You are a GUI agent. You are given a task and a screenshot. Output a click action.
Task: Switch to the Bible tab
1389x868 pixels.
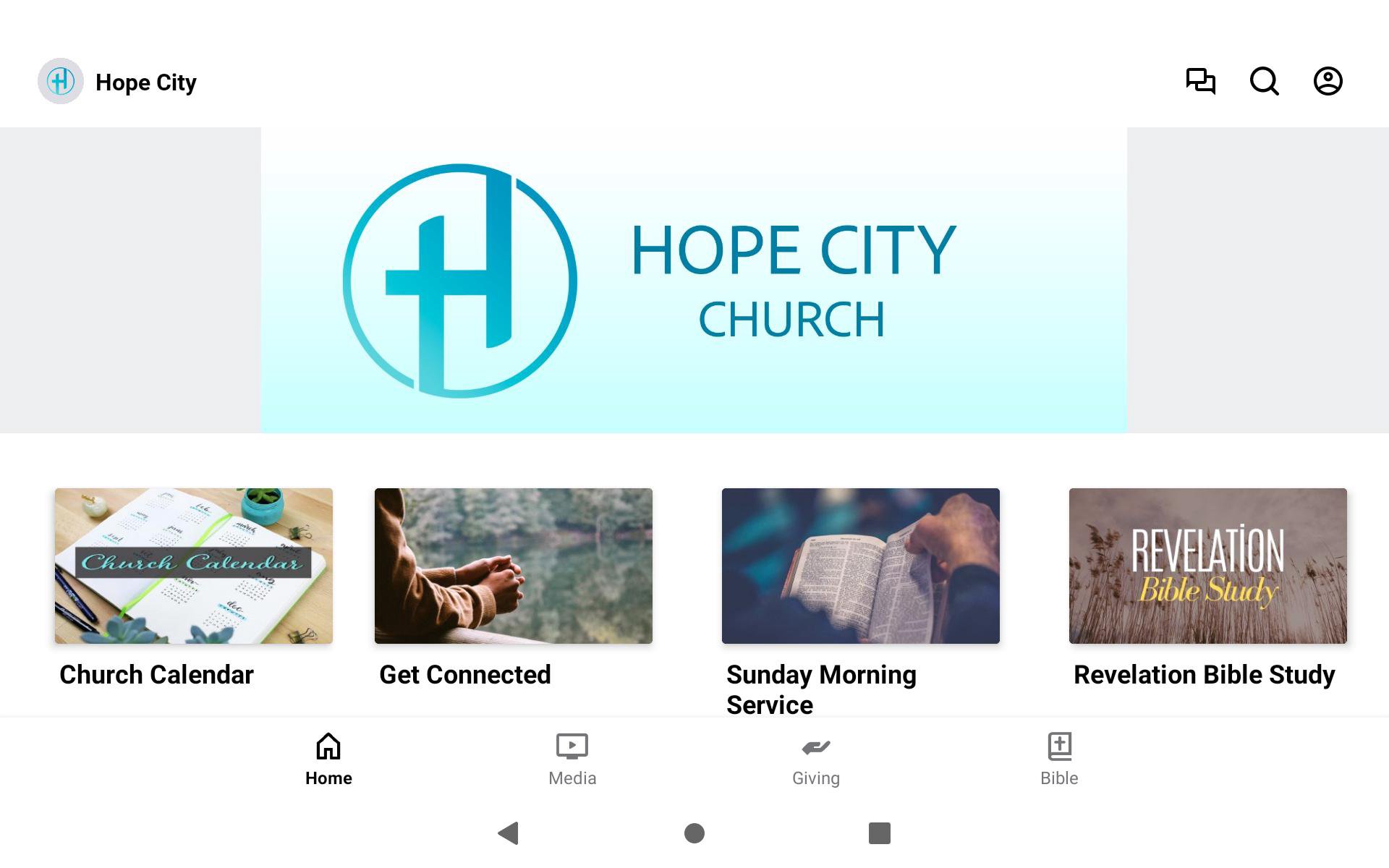pyautogui.click(x=1059, y=759)
